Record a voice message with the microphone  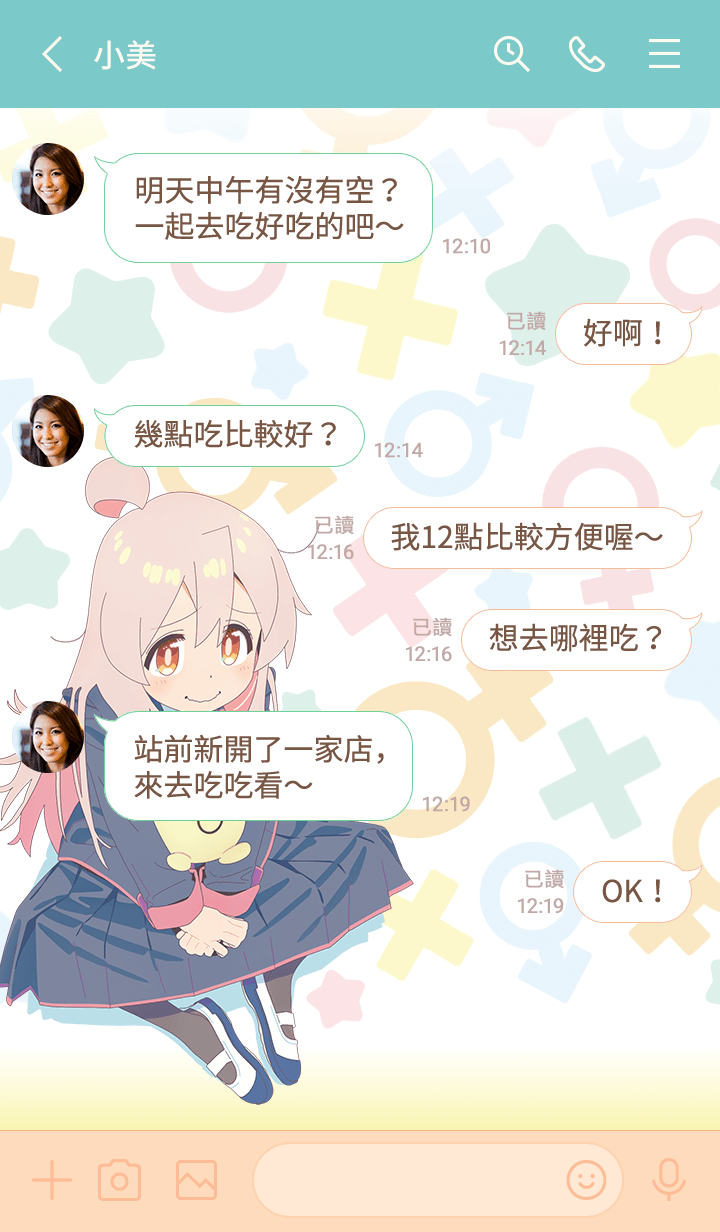click(668, 1181)
